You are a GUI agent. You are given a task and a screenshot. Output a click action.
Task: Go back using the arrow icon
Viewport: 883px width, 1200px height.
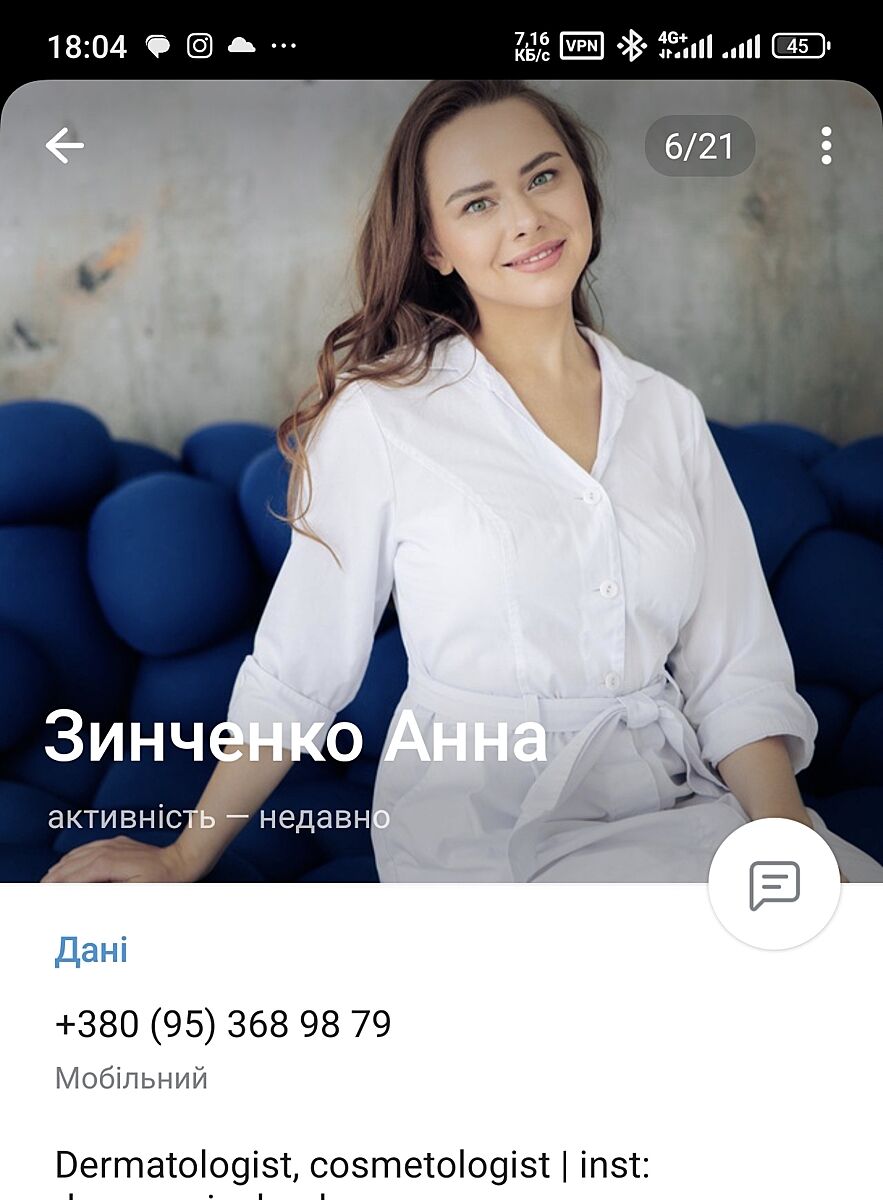(65, 146)
